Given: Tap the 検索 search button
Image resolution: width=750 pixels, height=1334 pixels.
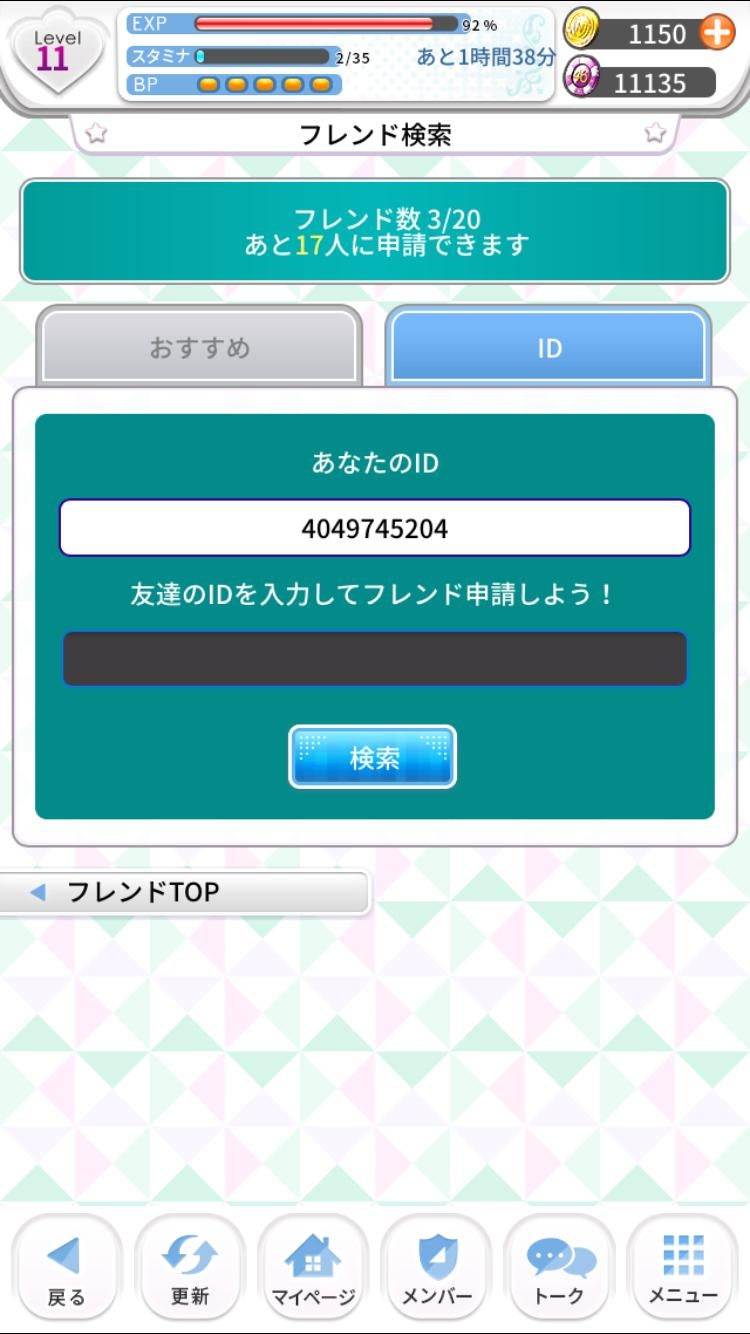Looking at the screenshot, I should click(373, 757).
